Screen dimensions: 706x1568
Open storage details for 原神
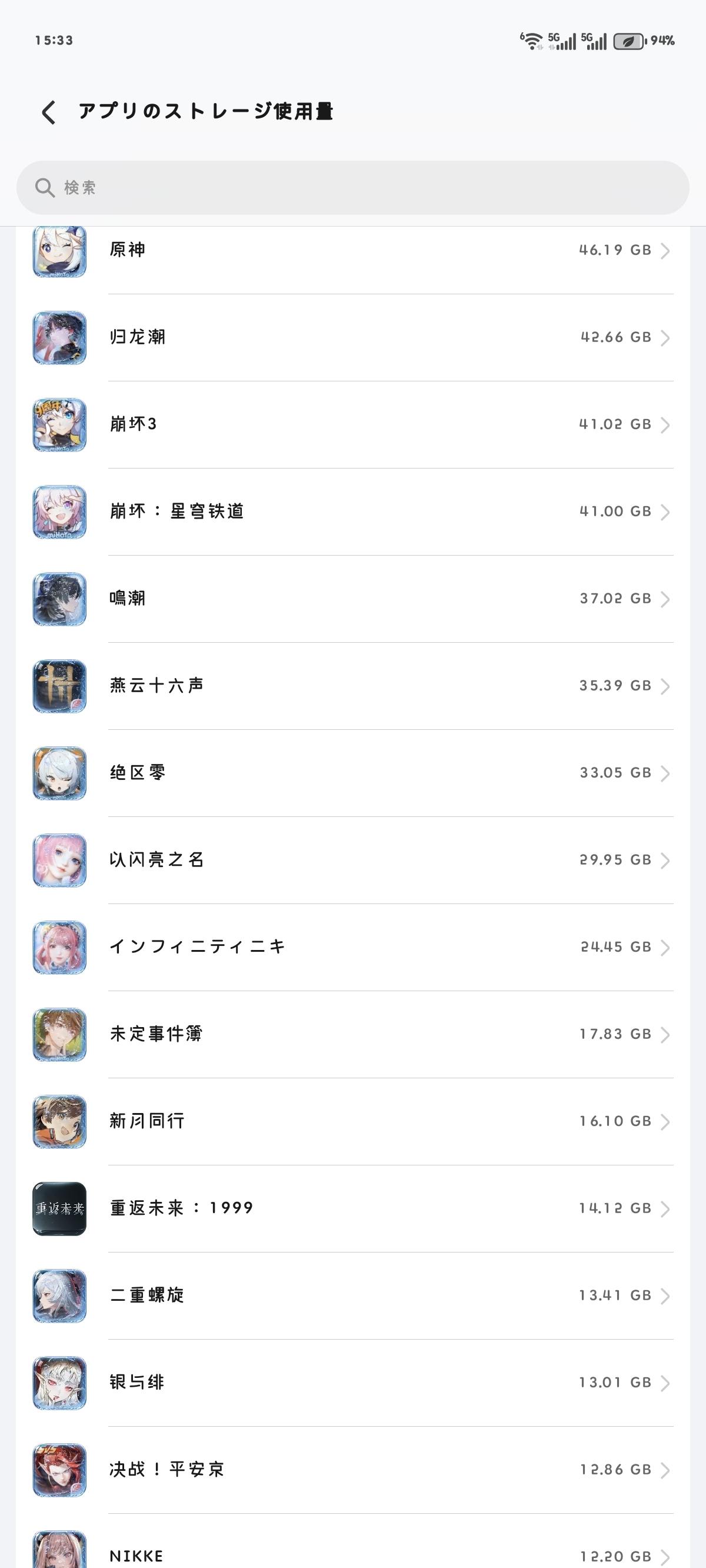point(353,251)
